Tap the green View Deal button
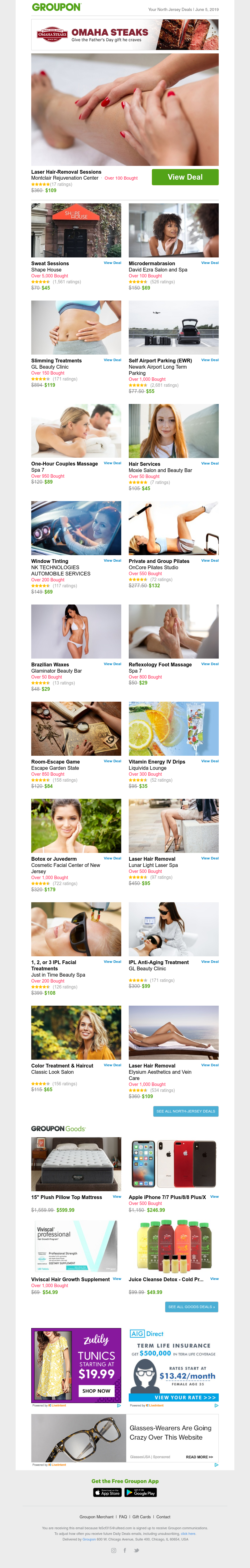Viewport: 250px width, 1568px height. pyautogui.click(x=185, y=177)
